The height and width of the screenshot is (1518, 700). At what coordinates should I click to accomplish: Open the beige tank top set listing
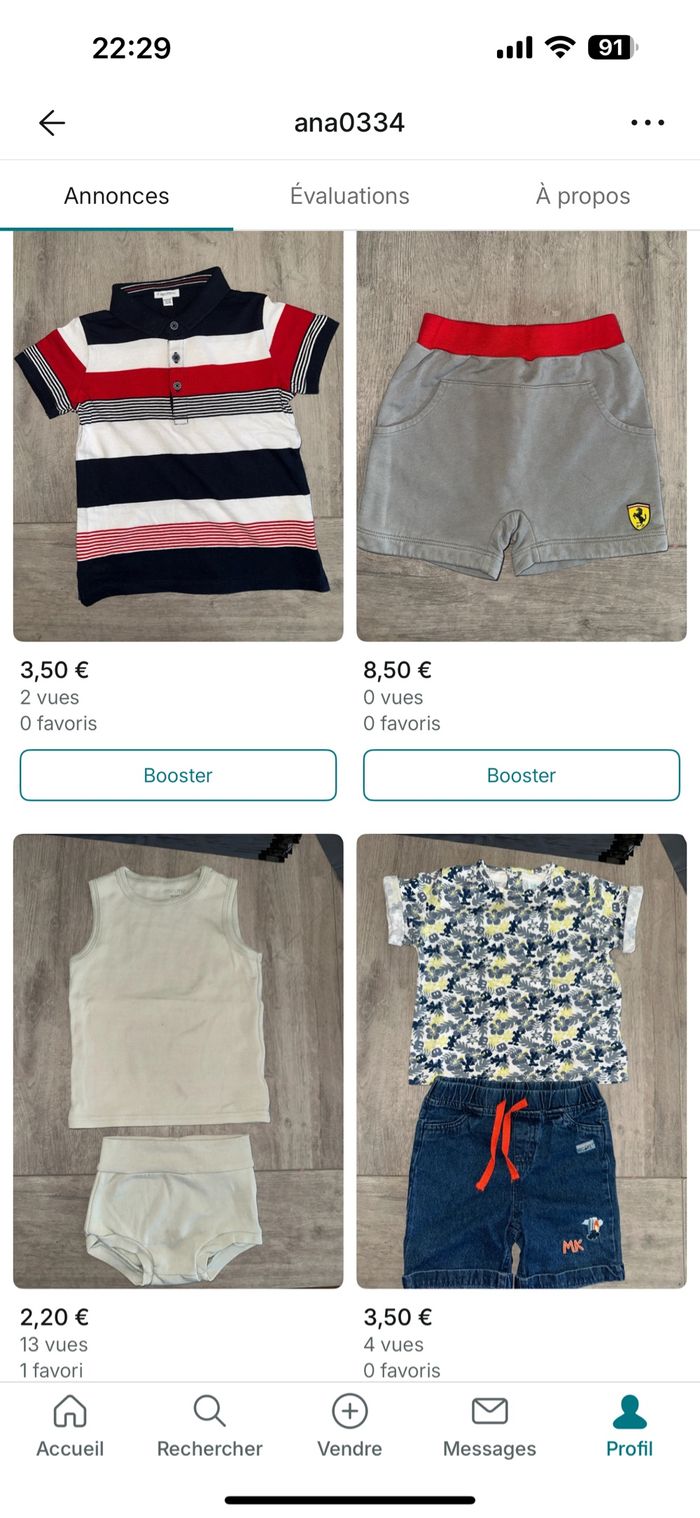click(x=178, y=1060)
